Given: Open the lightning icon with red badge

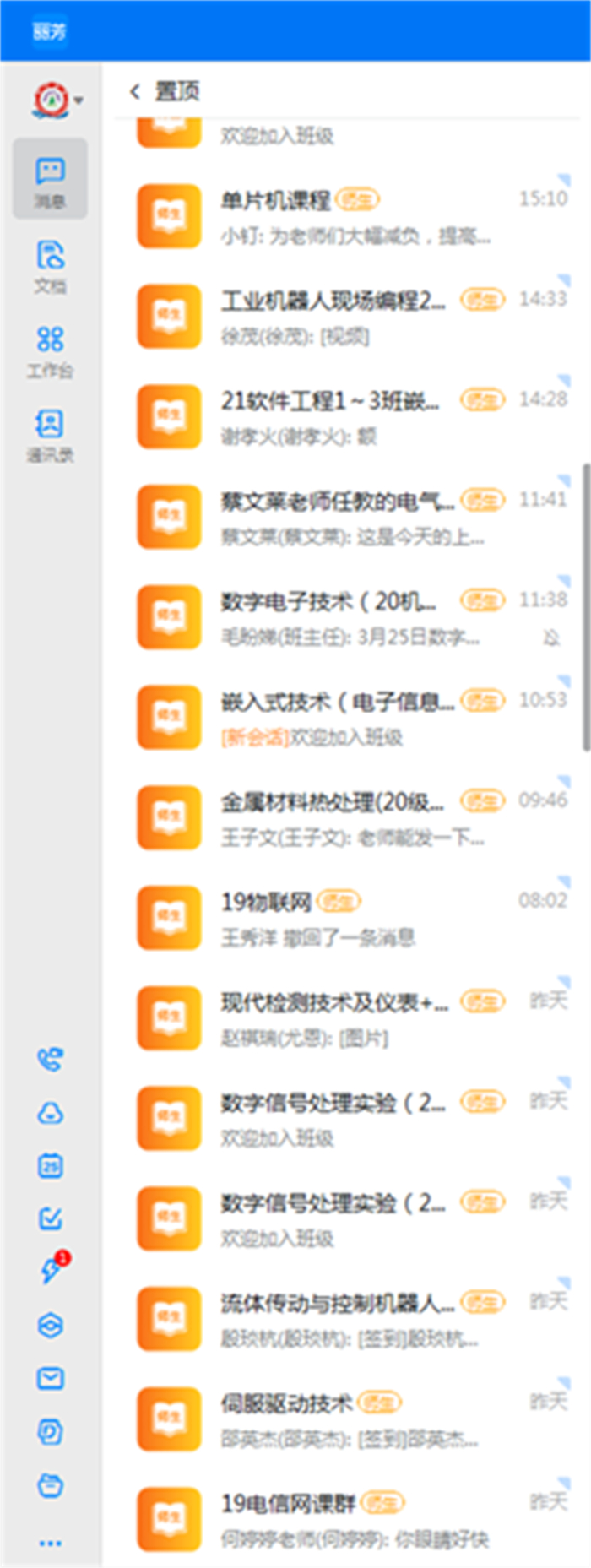Looking at the screenshot, I should [x=51, y=1271].
